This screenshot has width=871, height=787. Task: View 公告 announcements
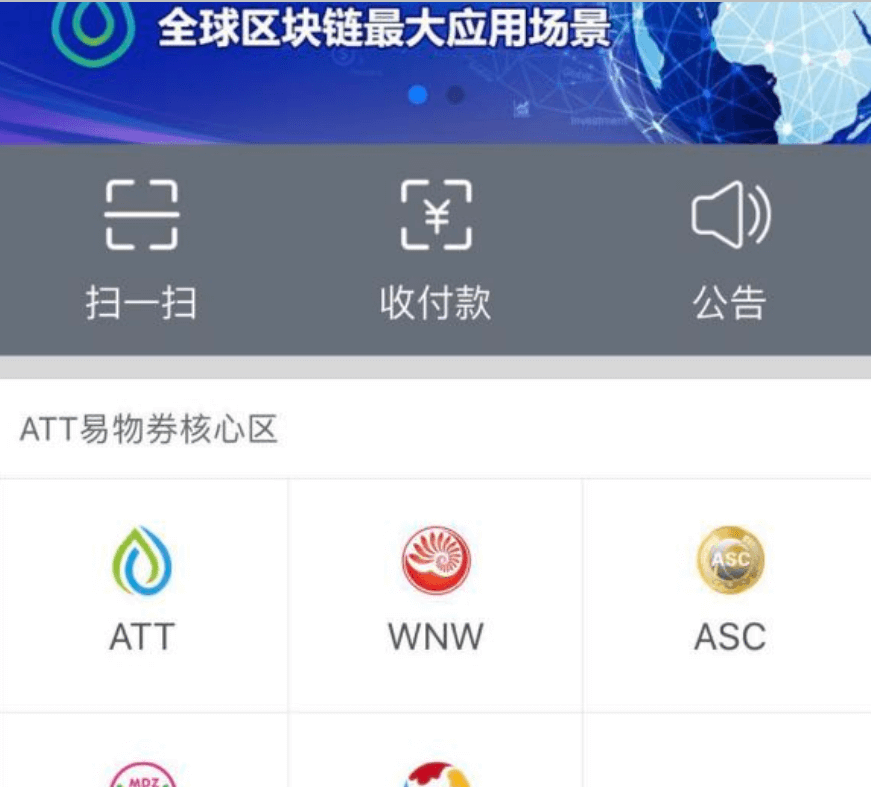(x=730, y=248)
